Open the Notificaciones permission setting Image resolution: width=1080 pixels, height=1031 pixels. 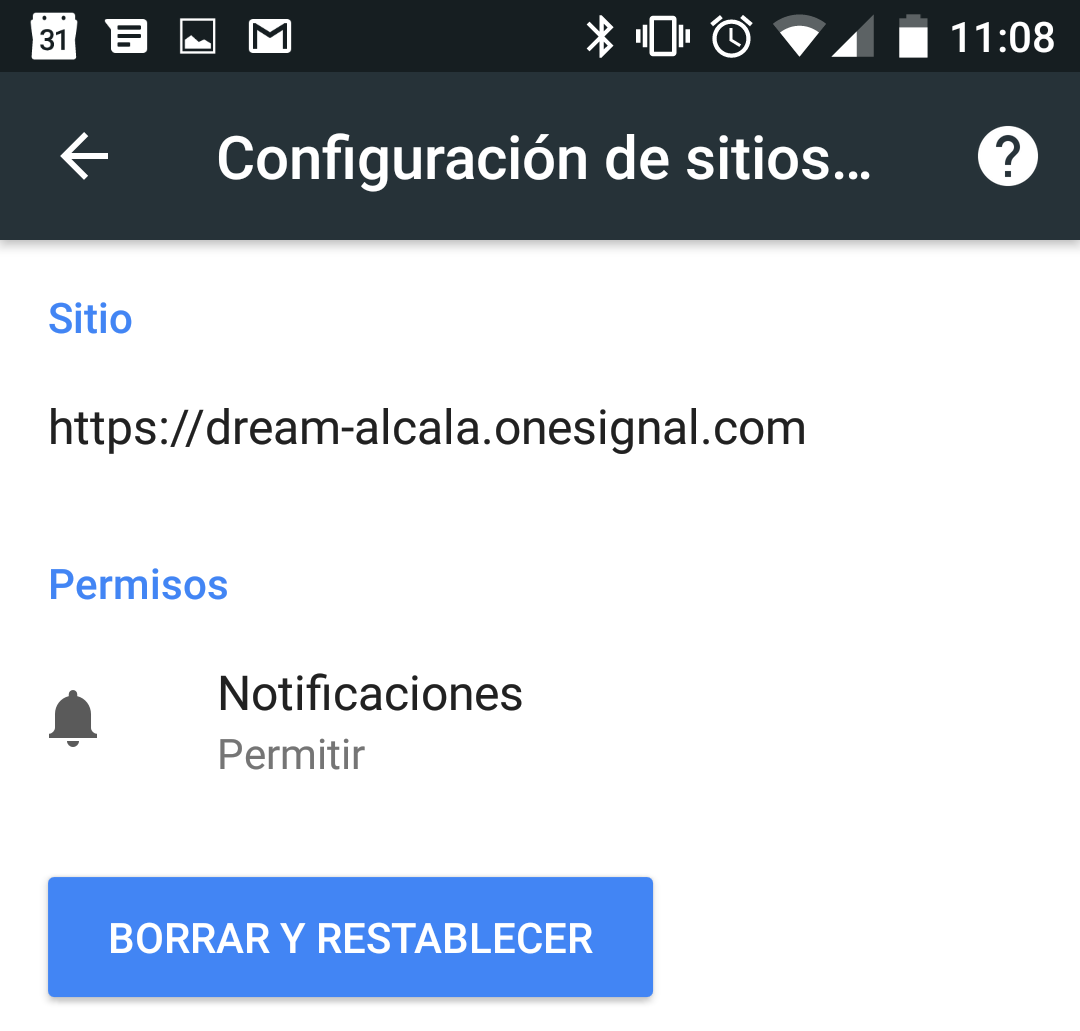(370, 720)
